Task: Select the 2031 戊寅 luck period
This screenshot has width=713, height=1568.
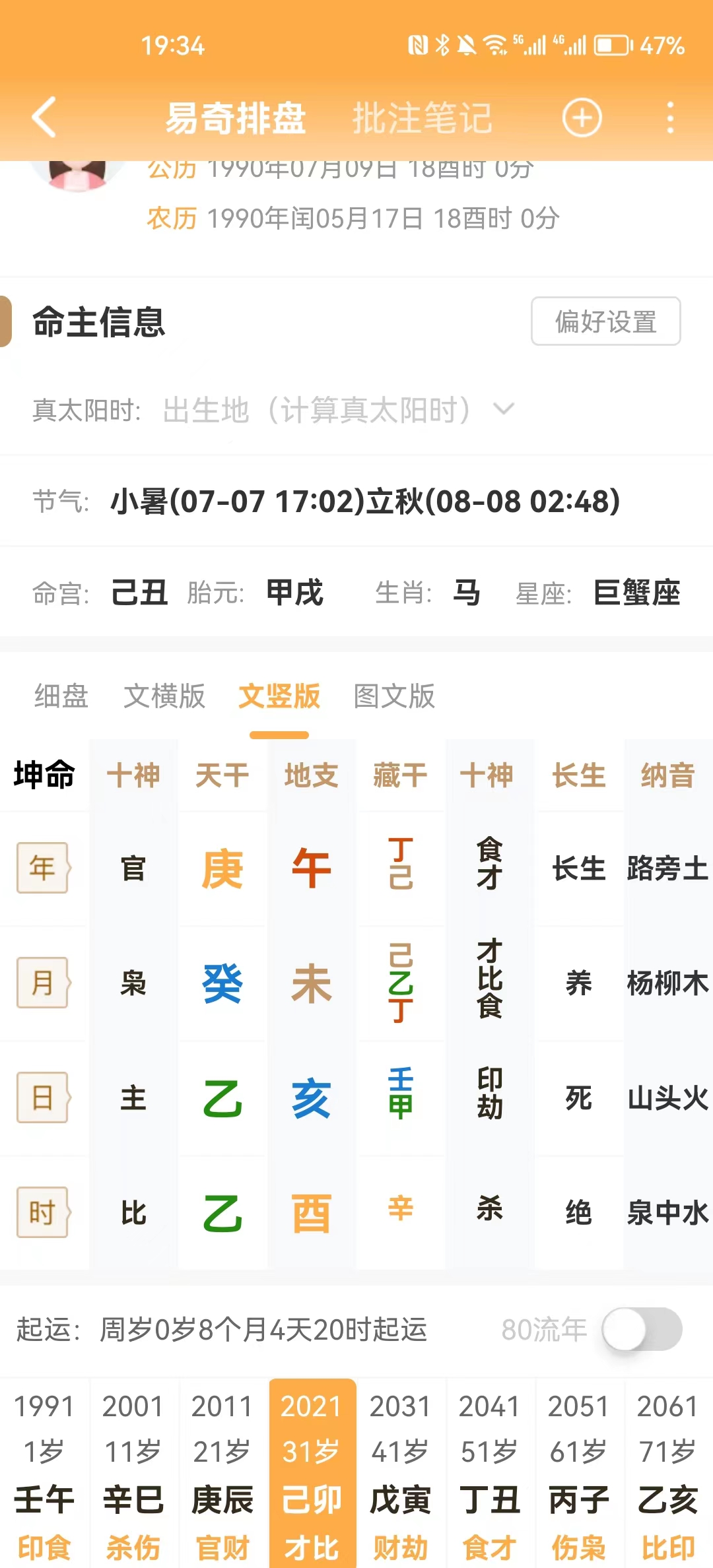Action: pyautogui.click(x=400, y=1473)
